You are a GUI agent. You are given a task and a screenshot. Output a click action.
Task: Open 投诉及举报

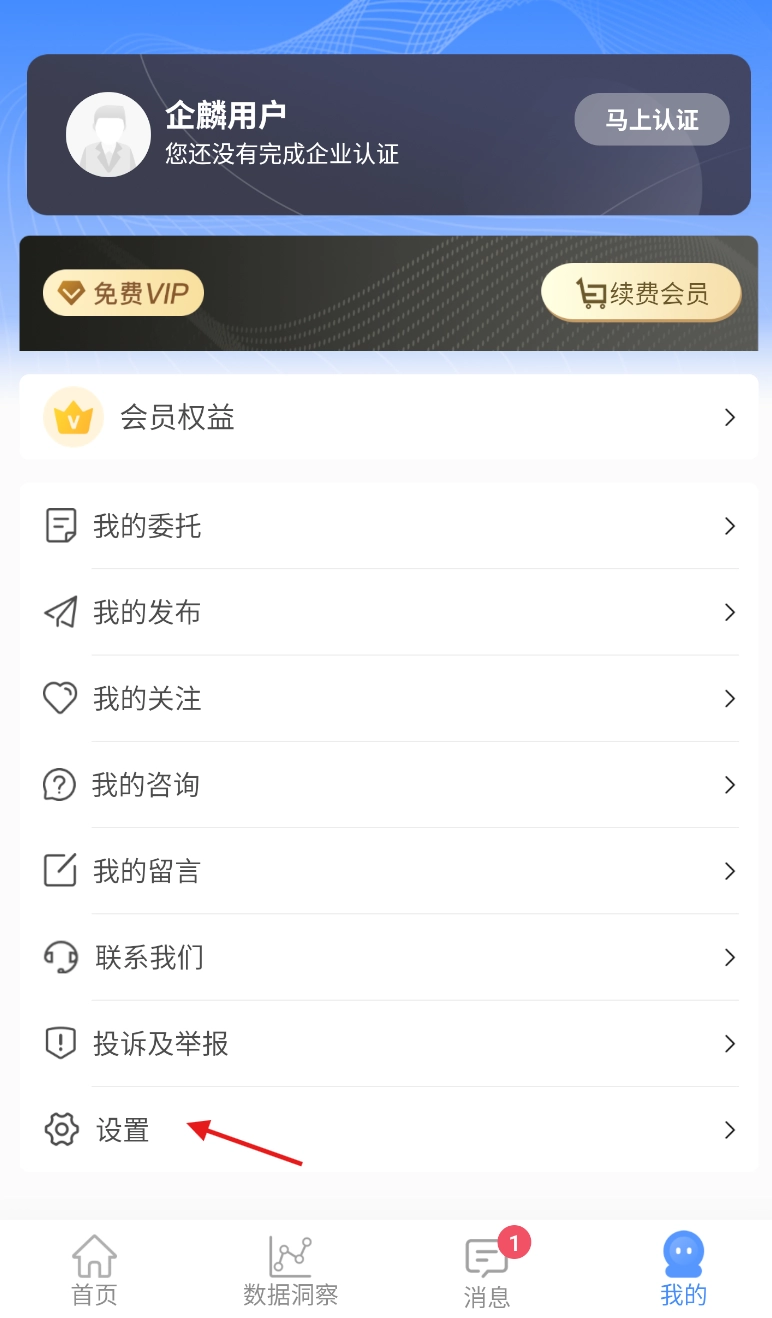[388, 1044]
